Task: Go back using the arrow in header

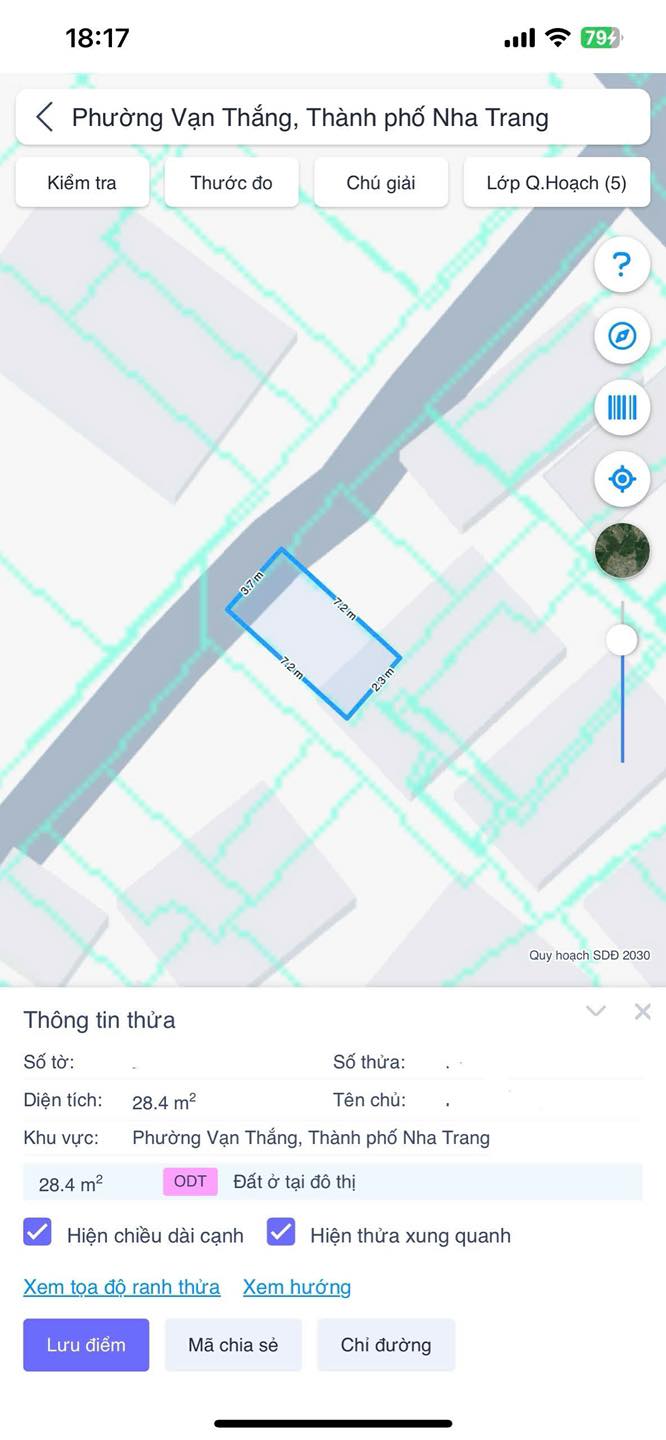Action: click(44, 117)
